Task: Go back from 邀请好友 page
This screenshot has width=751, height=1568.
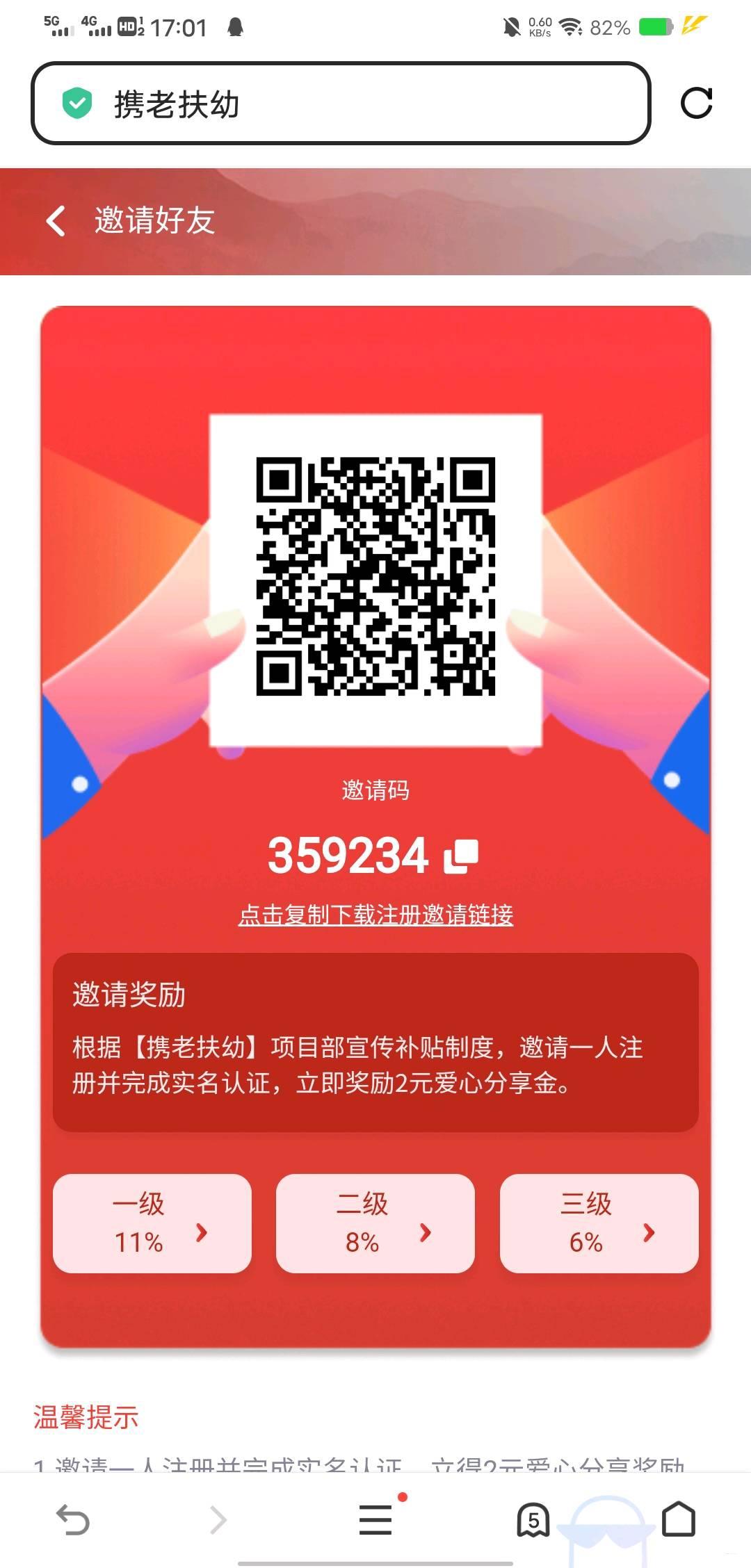Action: pos(56,221)
